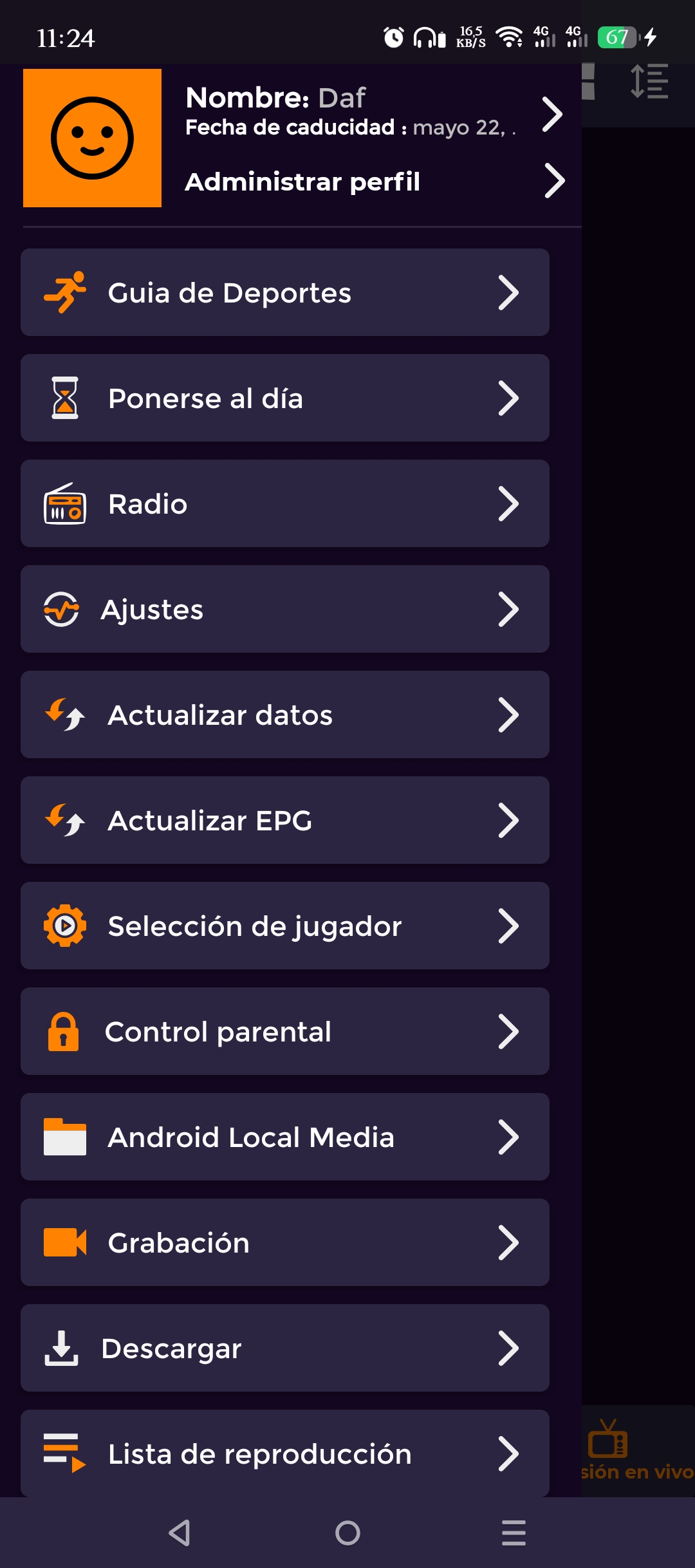Open the Radio section

tap(284, 504)
